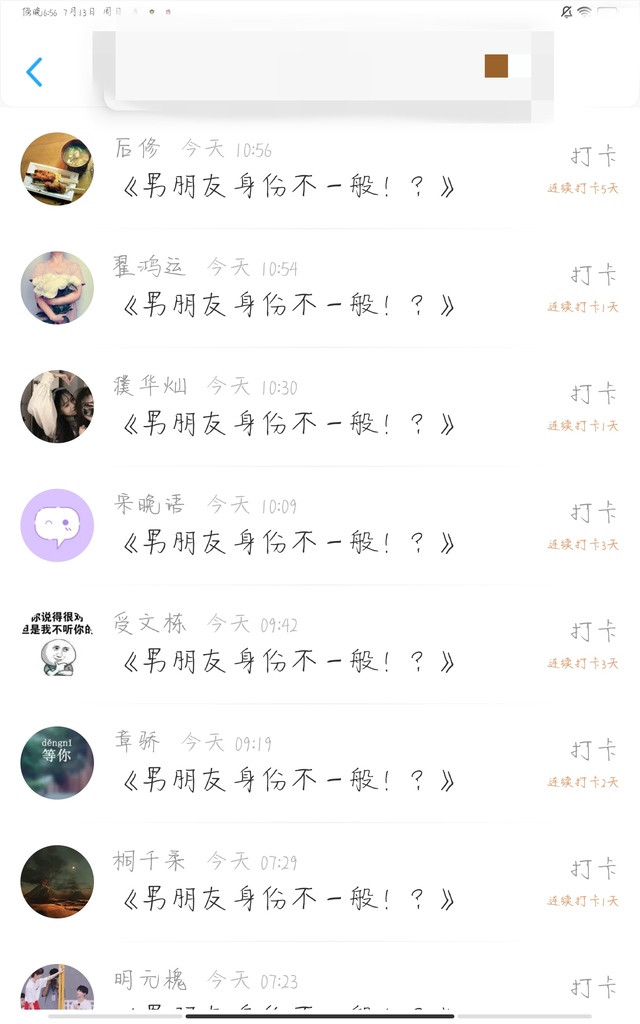Open 璞华灿's check-in post

coord(288,424)
